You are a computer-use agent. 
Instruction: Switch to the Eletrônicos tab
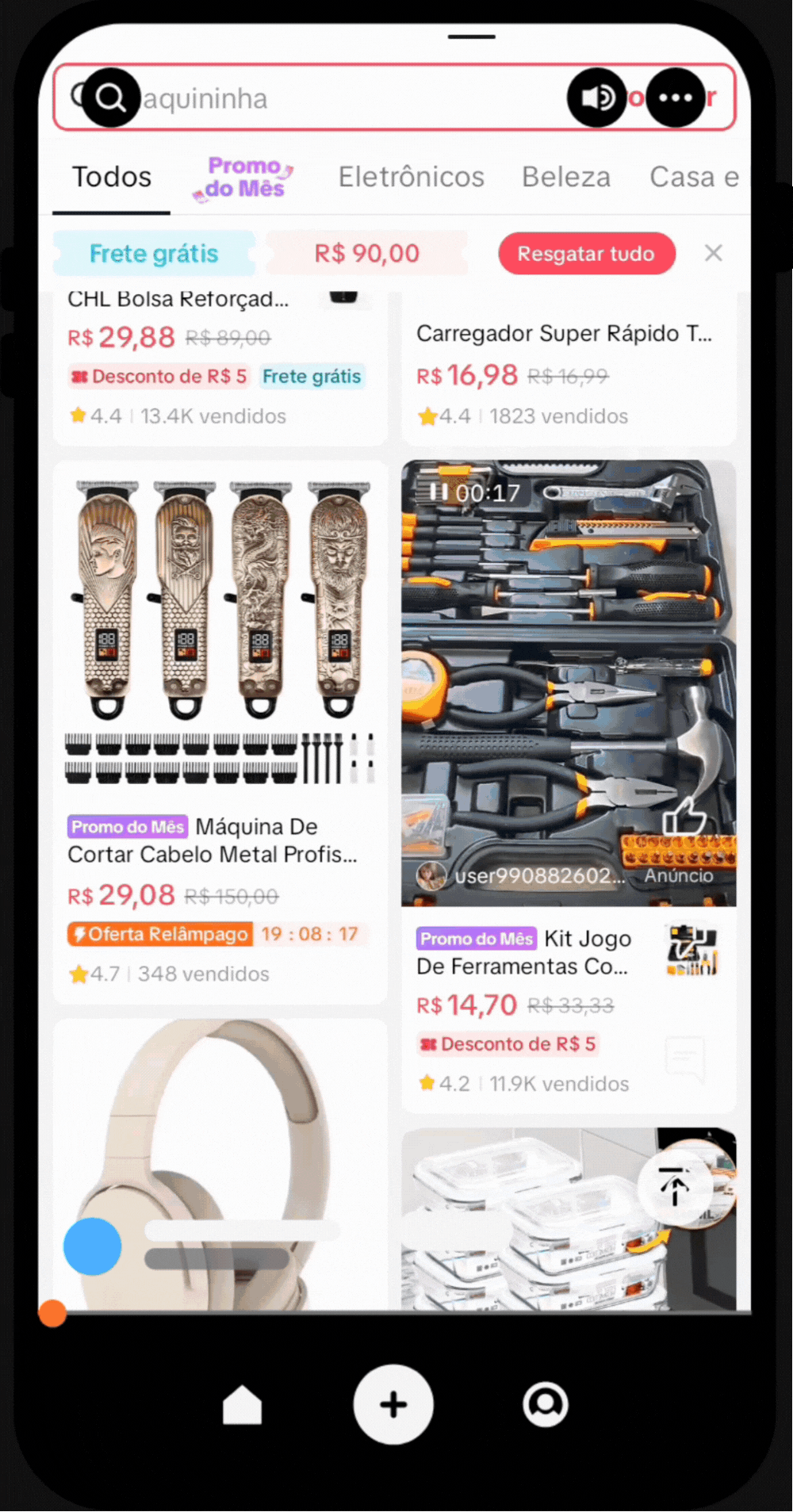[411, 178]
